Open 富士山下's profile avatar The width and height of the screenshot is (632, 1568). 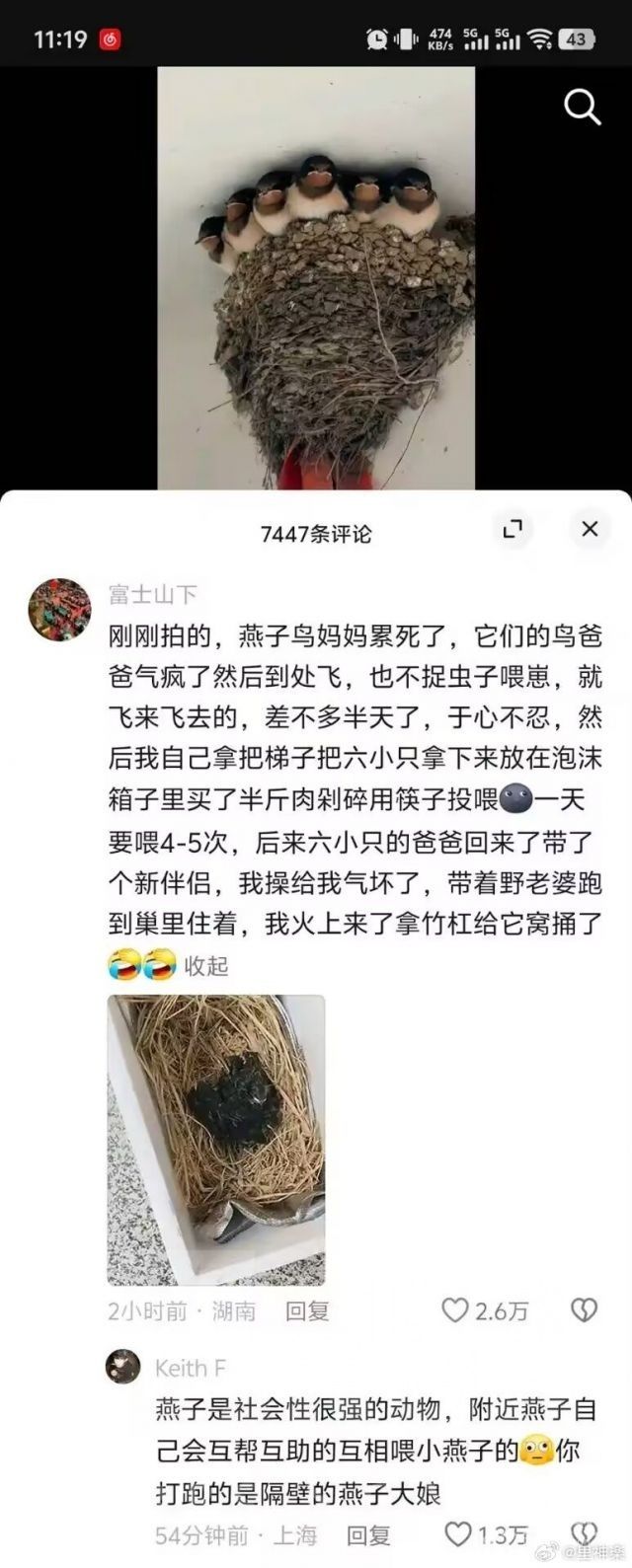pos(59,610)
